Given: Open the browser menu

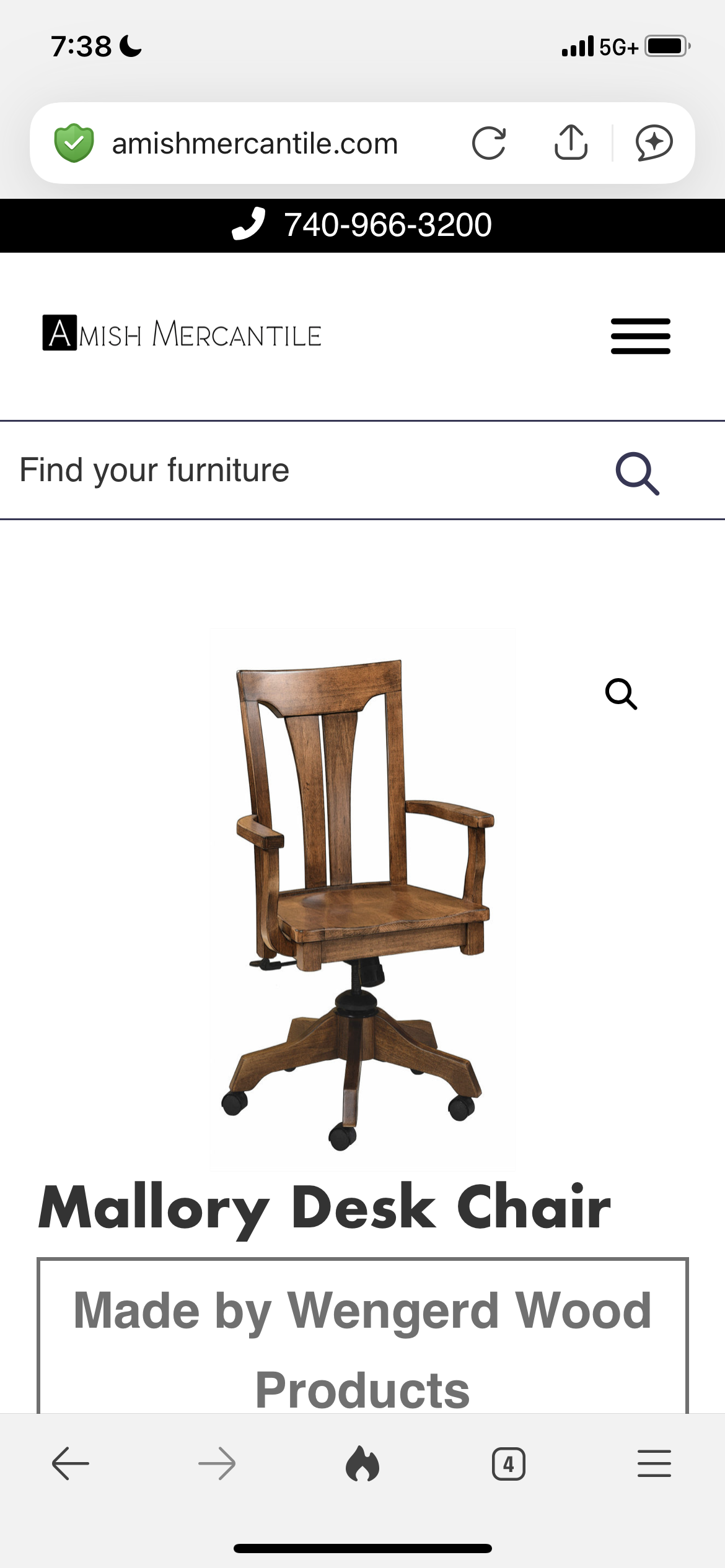Looking at the screenshot, I should coord(654,1465).
